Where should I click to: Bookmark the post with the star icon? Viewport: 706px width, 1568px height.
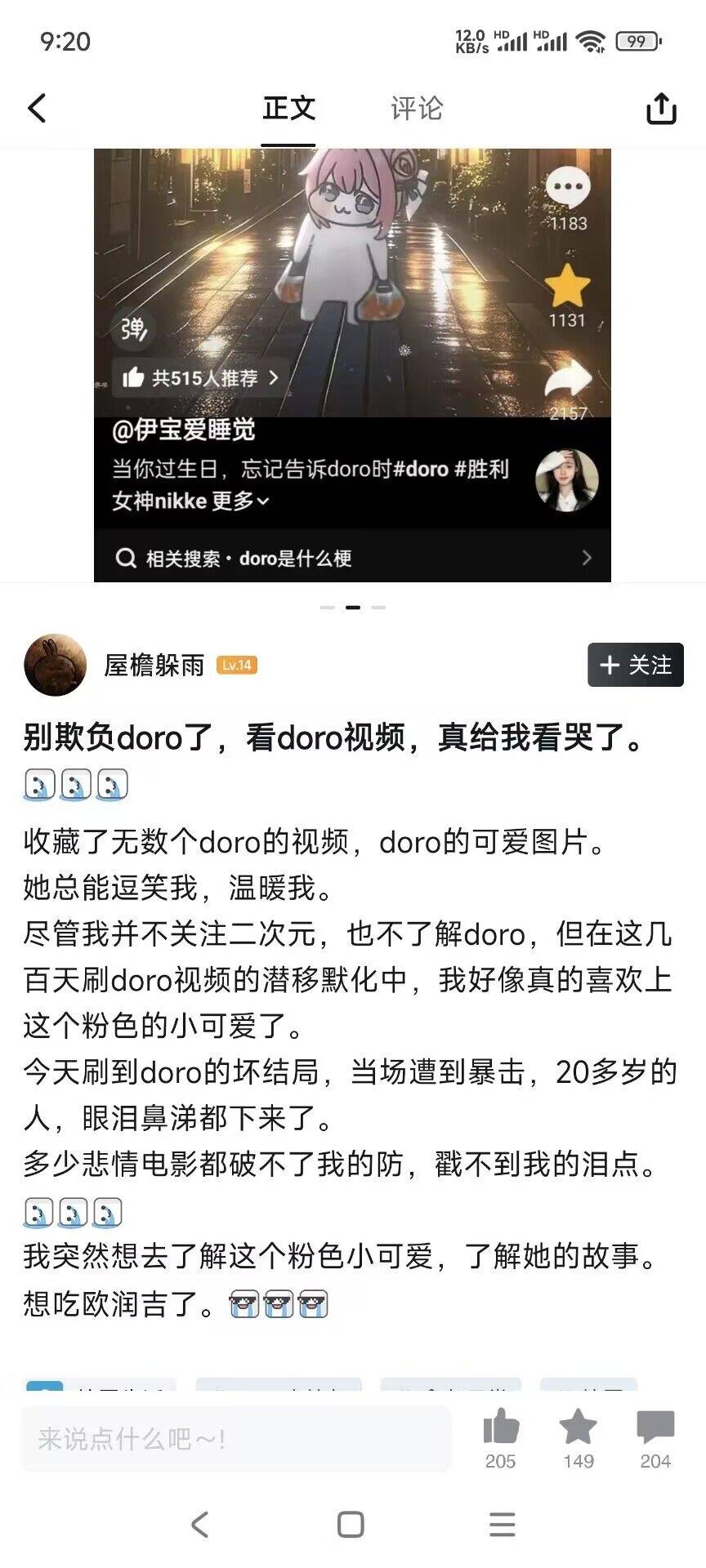point(578,1437)
